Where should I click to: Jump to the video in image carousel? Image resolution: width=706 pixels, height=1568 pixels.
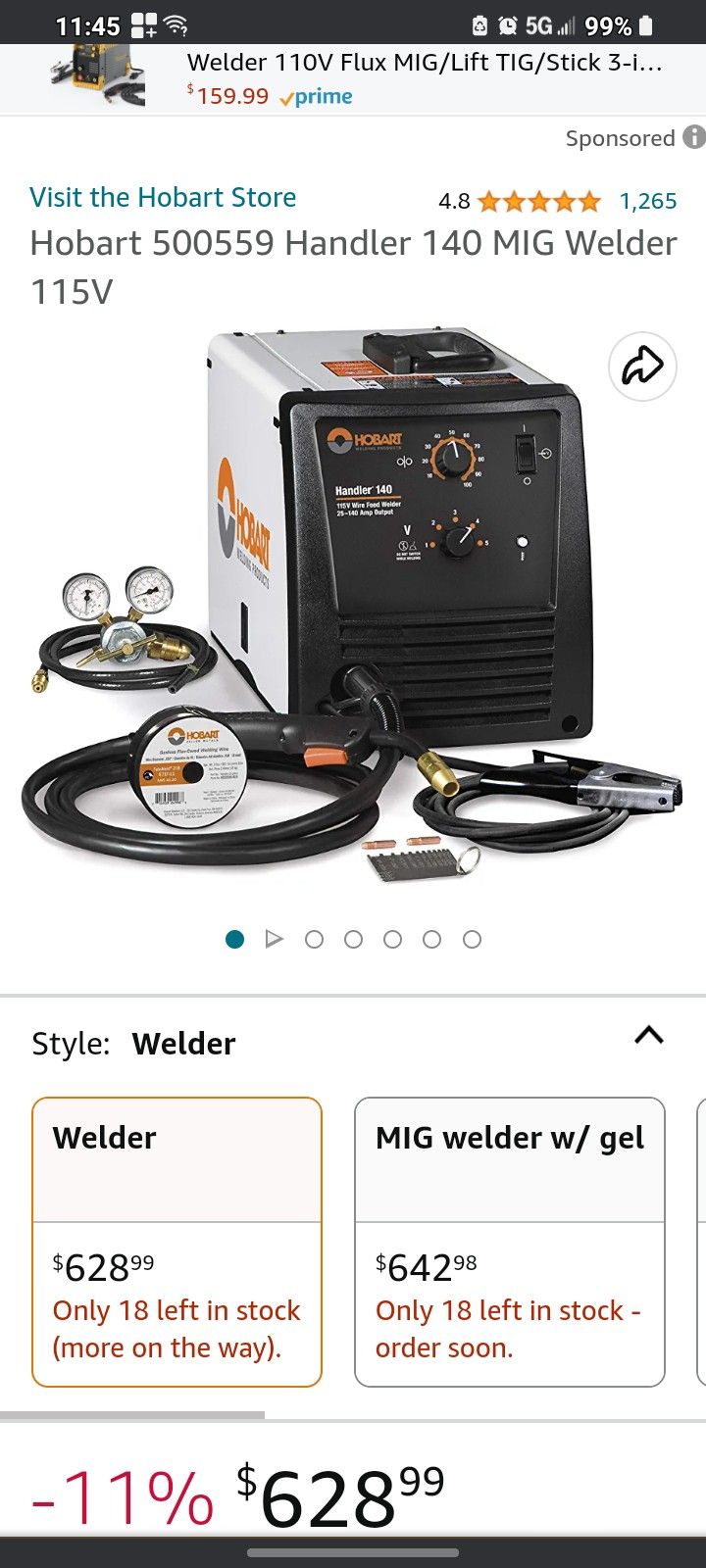[275, 939]
